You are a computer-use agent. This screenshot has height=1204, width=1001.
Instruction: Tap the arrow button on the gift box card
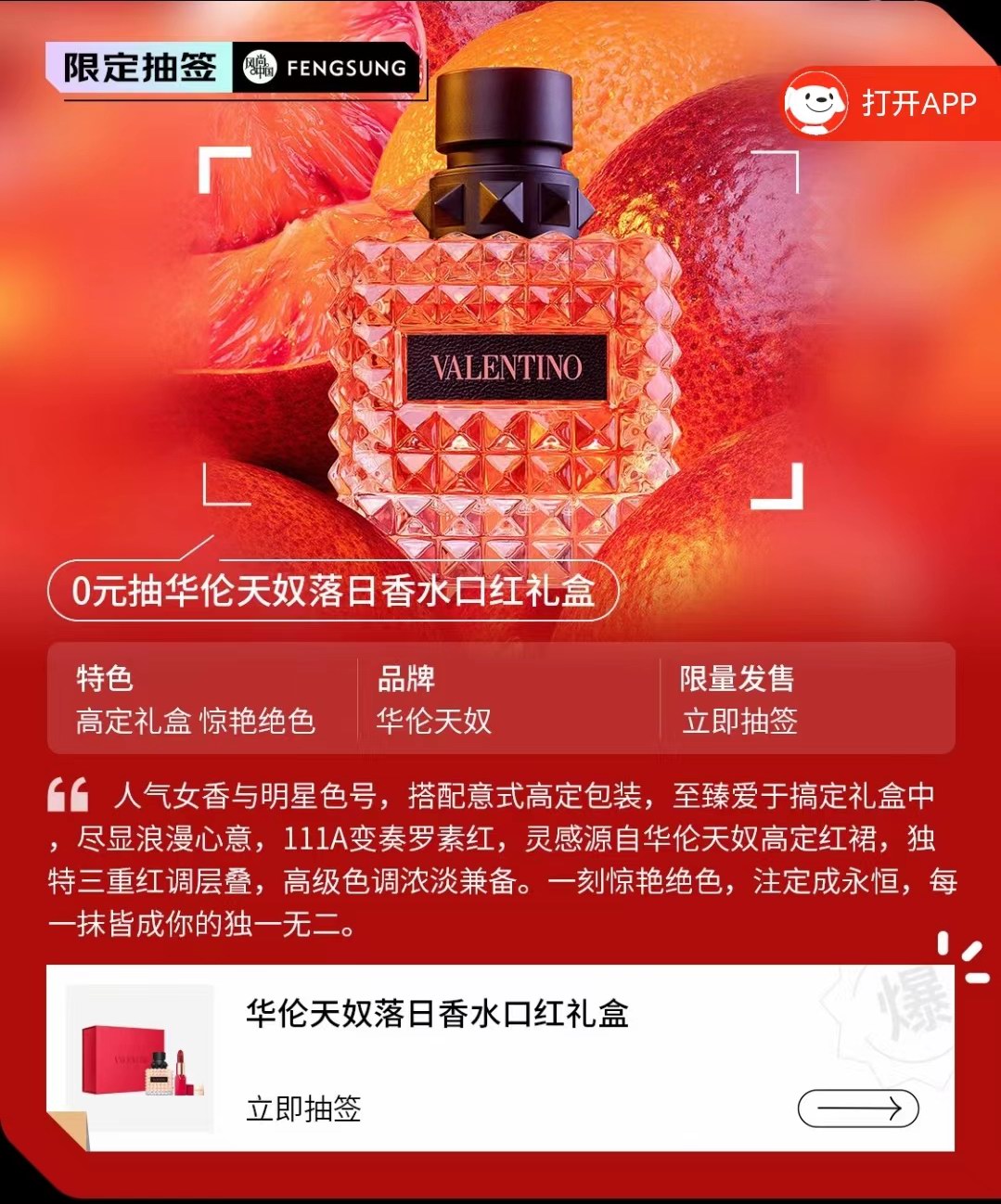tap(857, 1108)
